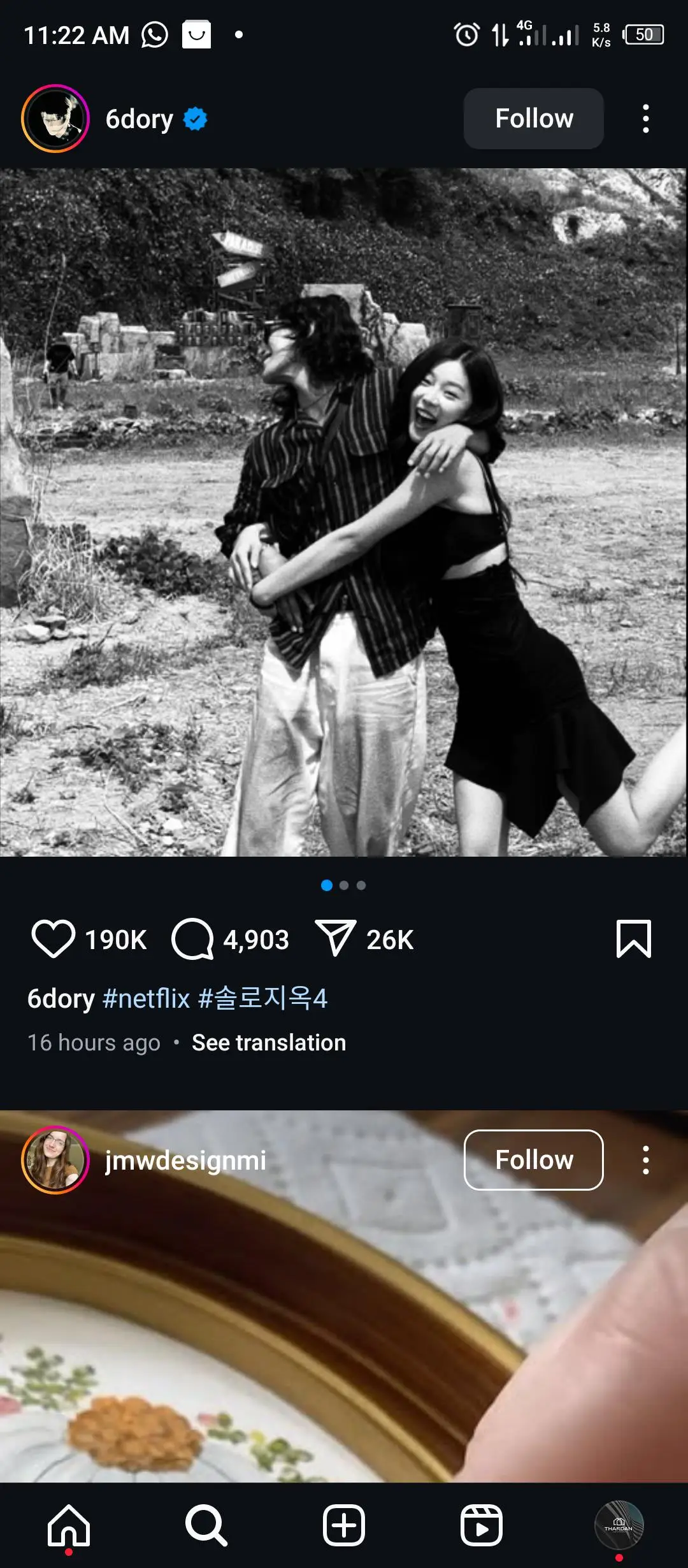The width and height of the screenshot is (688, 1568).
Task: Tap See translation under the caption
Action: (268, 1043)
